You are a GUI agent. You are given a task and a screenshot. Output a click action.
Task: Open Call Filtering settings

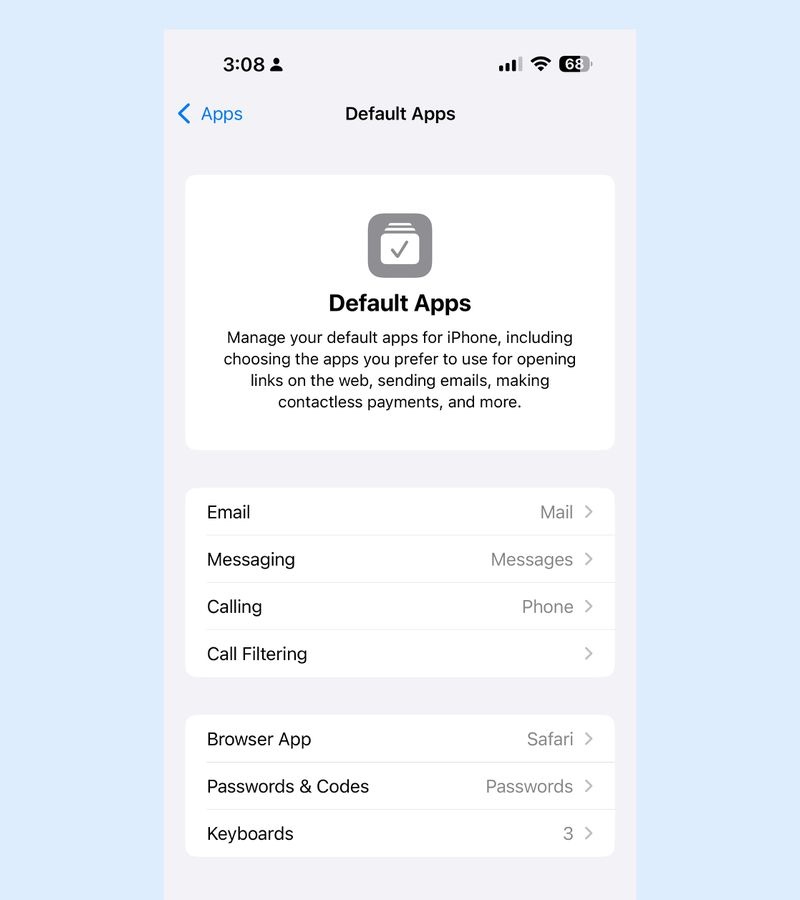[x=400, y=654]
